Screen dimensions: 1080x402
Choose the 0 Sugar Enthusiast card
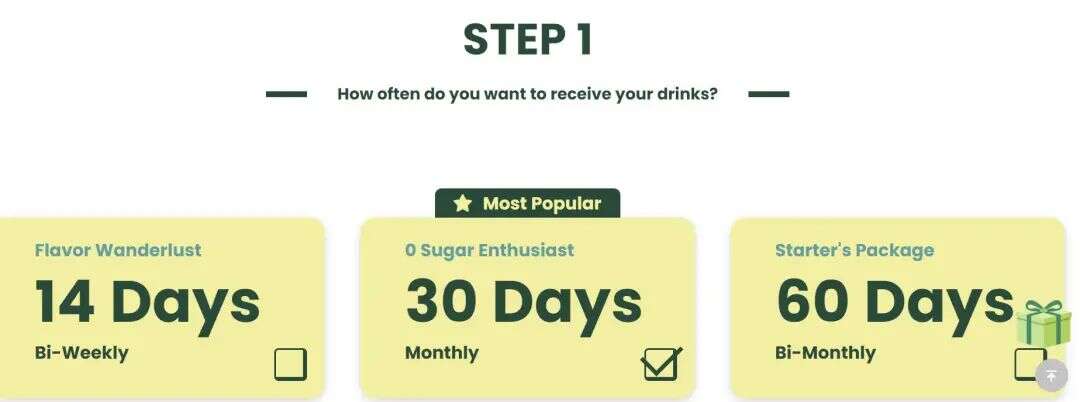525,300
